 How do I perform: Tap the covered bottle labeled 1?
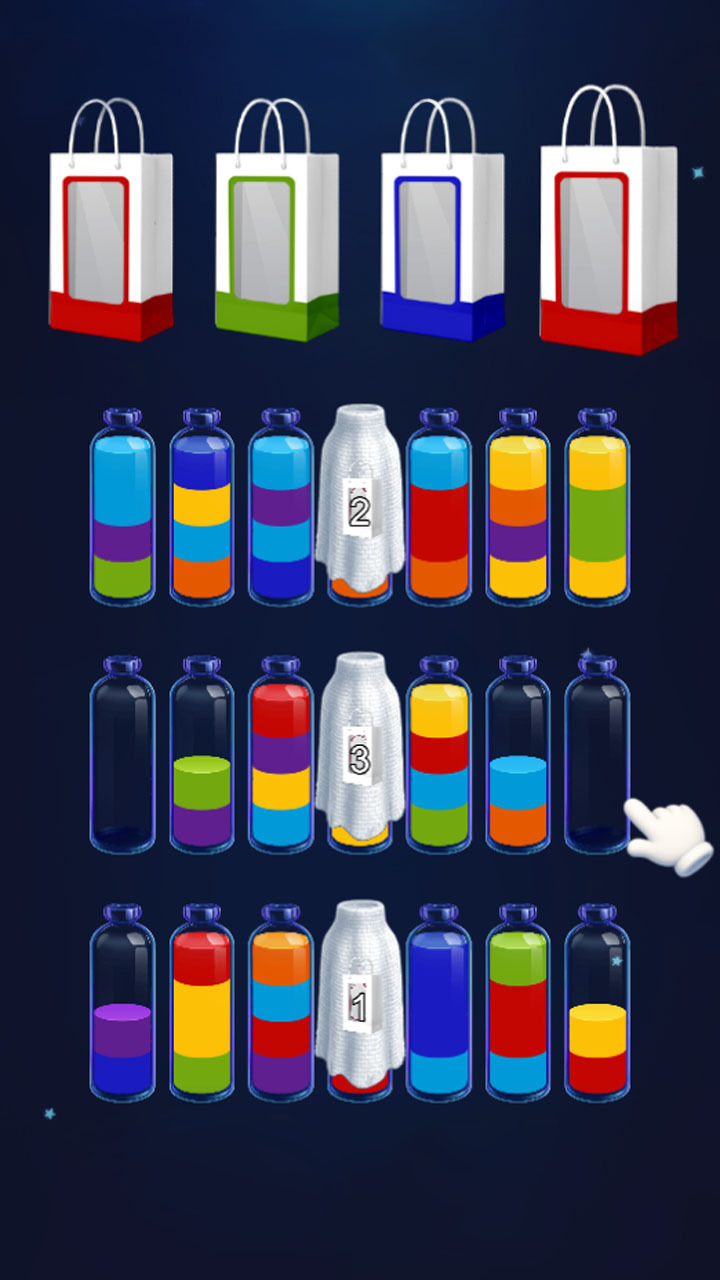coord(359,1000)
